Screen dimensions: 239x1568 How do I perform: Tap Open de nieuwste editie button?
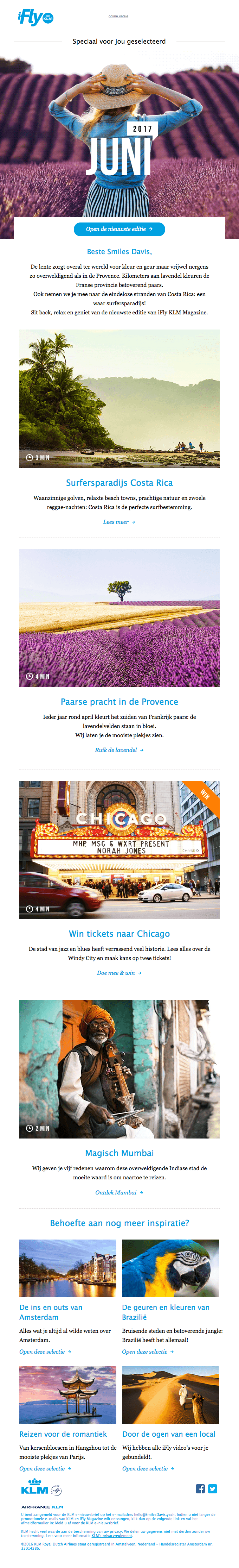click(x=119, y=229)
